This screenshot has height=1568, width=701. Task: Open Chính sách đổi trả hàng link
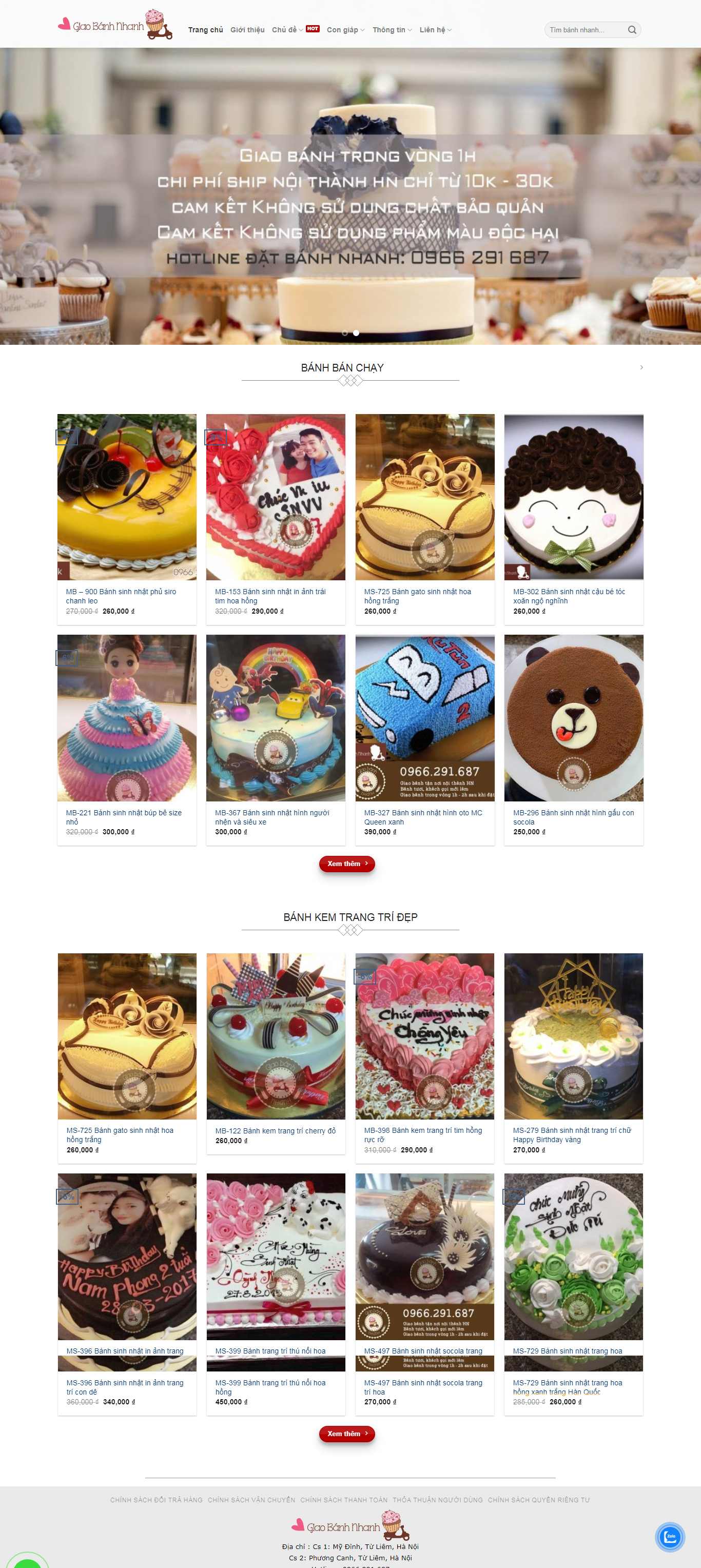pyautogui.click(x=156, y=1499)
